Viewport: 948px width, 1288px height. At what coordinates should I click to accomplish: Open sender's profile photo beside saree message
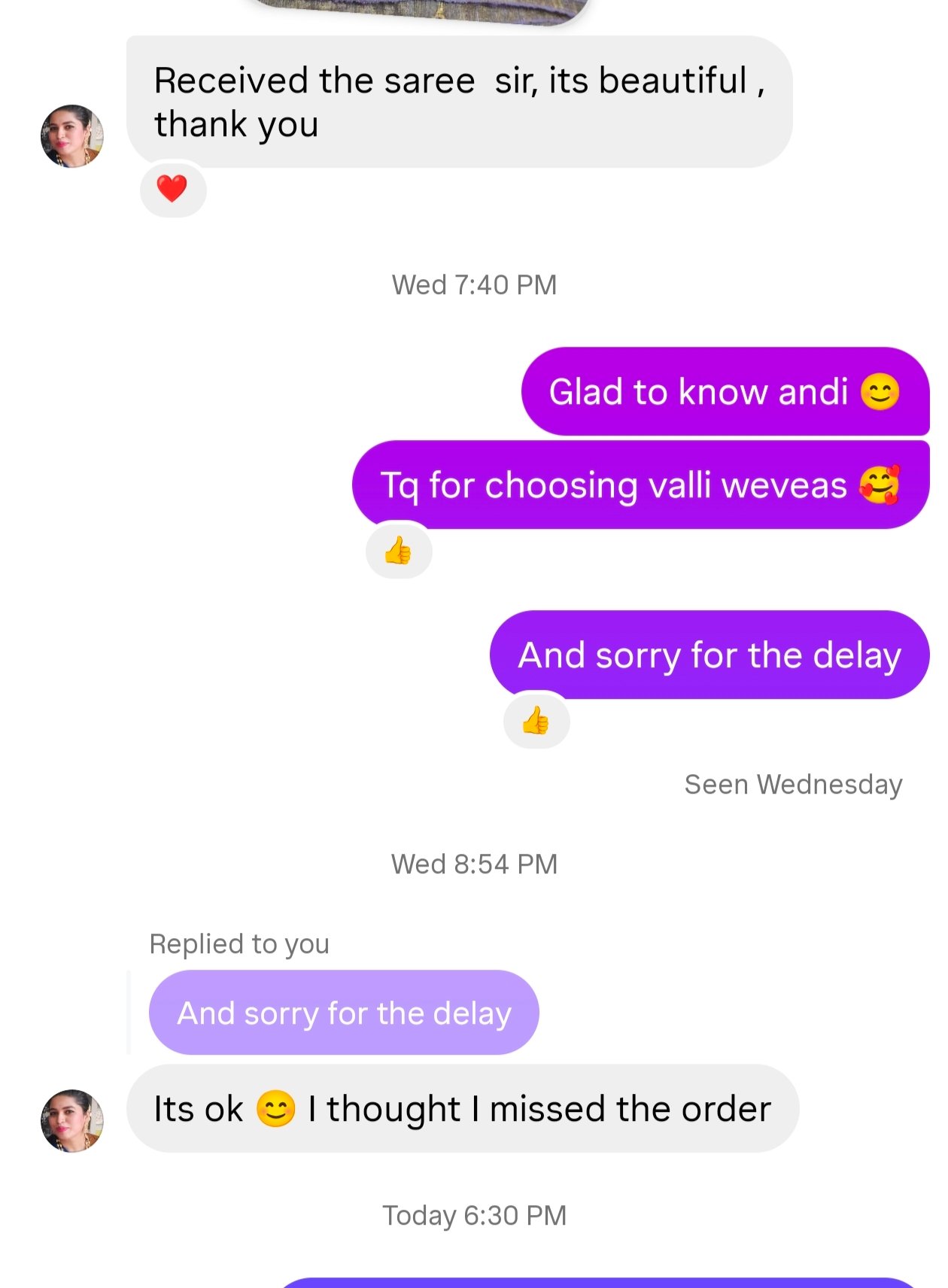71,136
